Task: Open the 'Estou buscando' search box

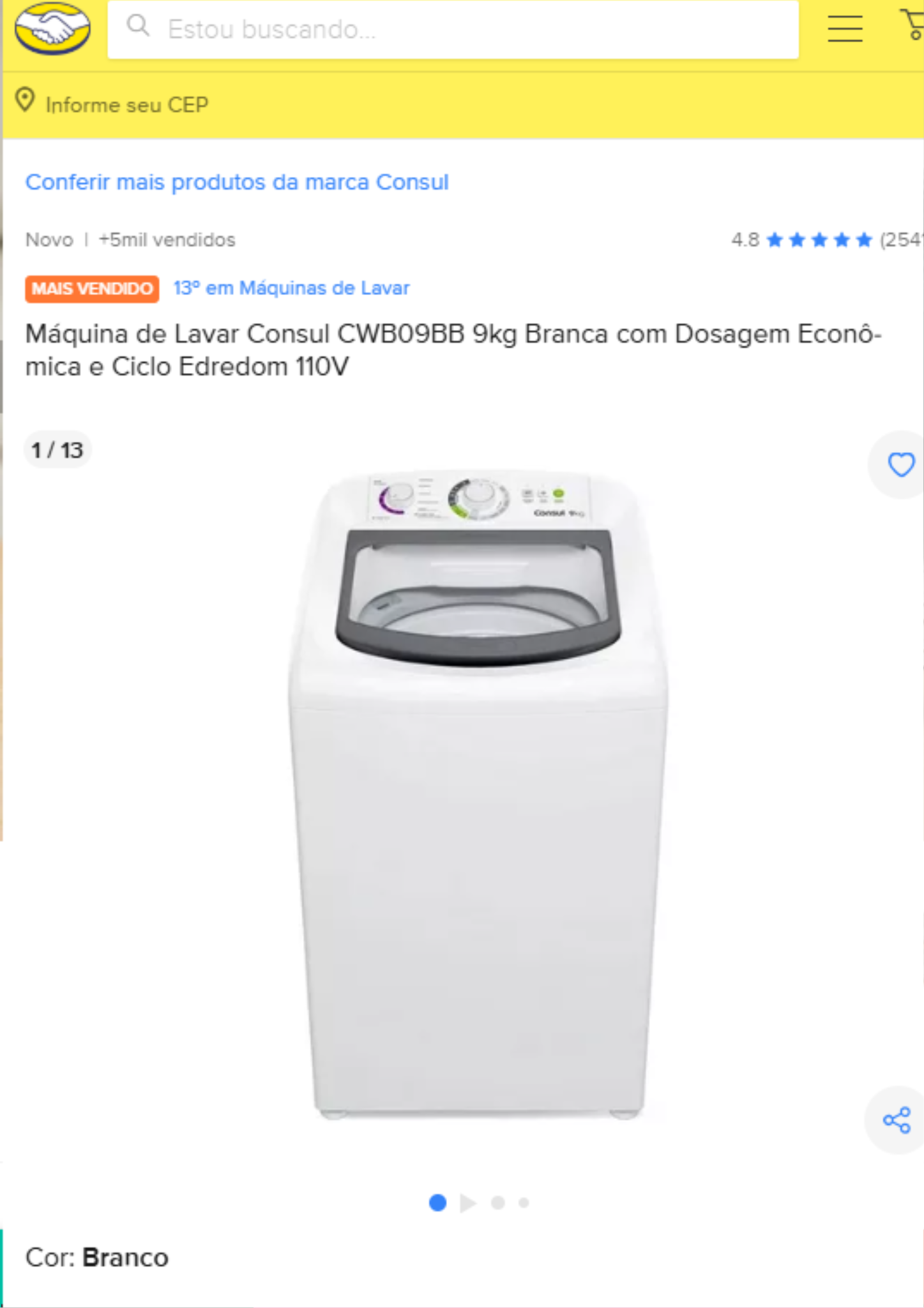Action: (453, 29)
